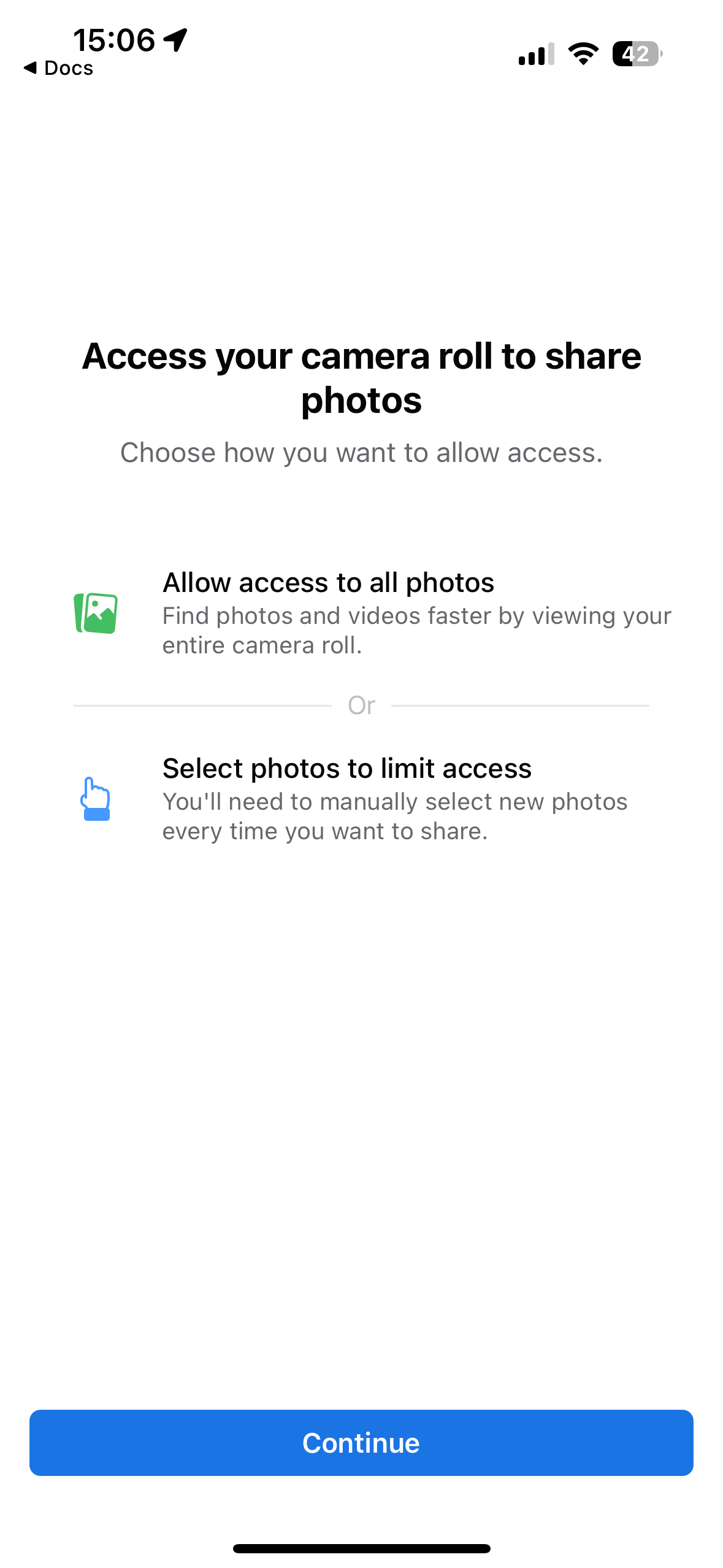This screenshot has width=723, height=1568.
Task: Return to Docs via status bar link
Action: pos(58,68)
